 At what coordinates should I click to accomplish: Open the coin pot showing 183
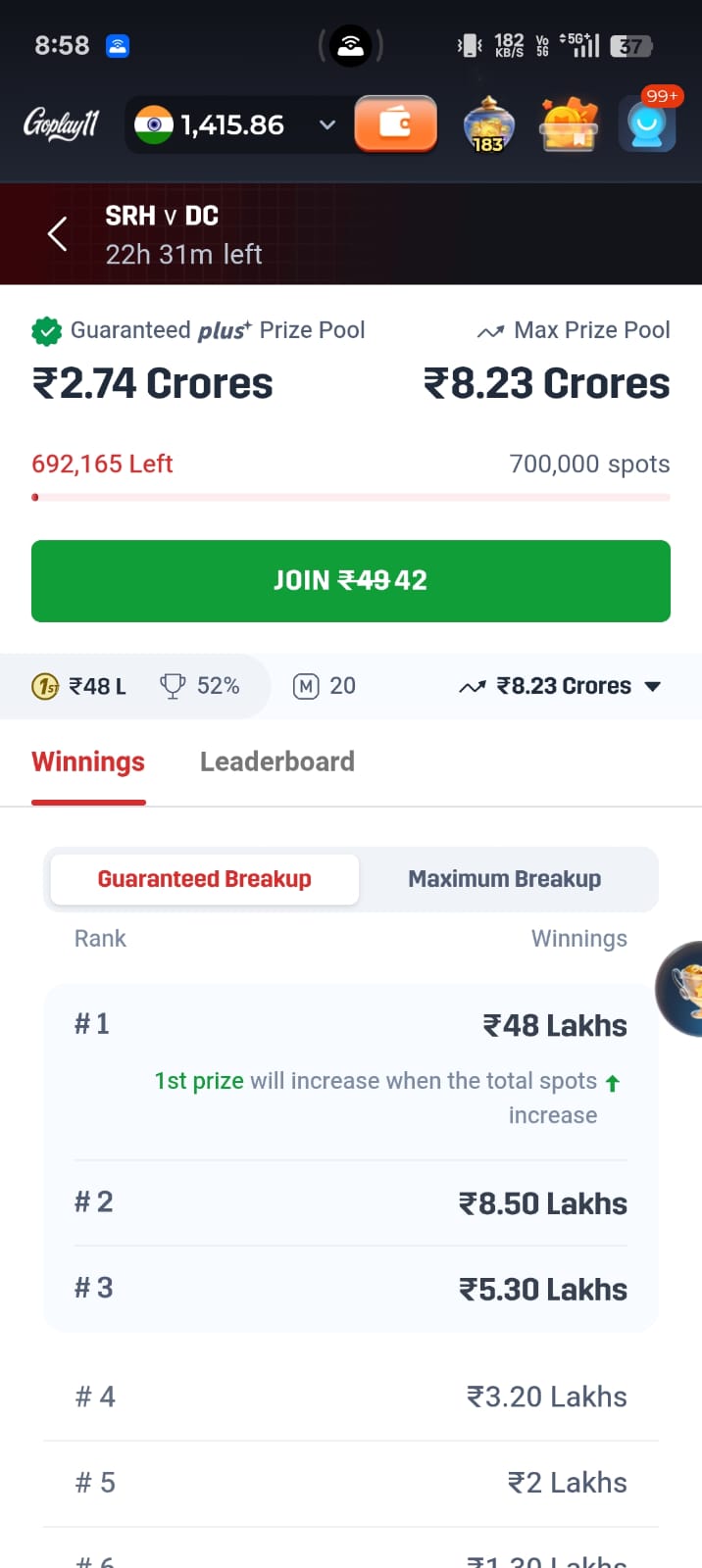488,125
